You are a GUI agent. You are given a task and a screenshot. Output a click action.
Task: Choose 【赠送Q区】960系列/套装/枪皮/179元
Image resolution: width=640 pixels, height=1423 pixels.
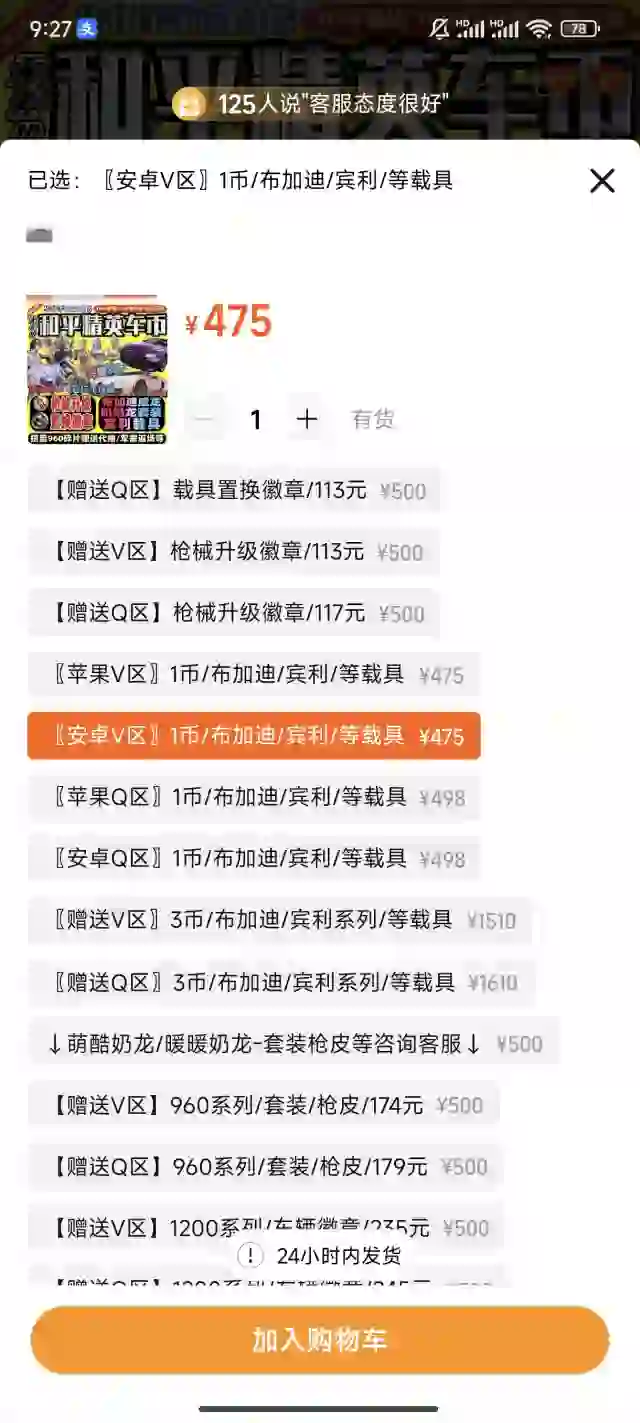264,1167
